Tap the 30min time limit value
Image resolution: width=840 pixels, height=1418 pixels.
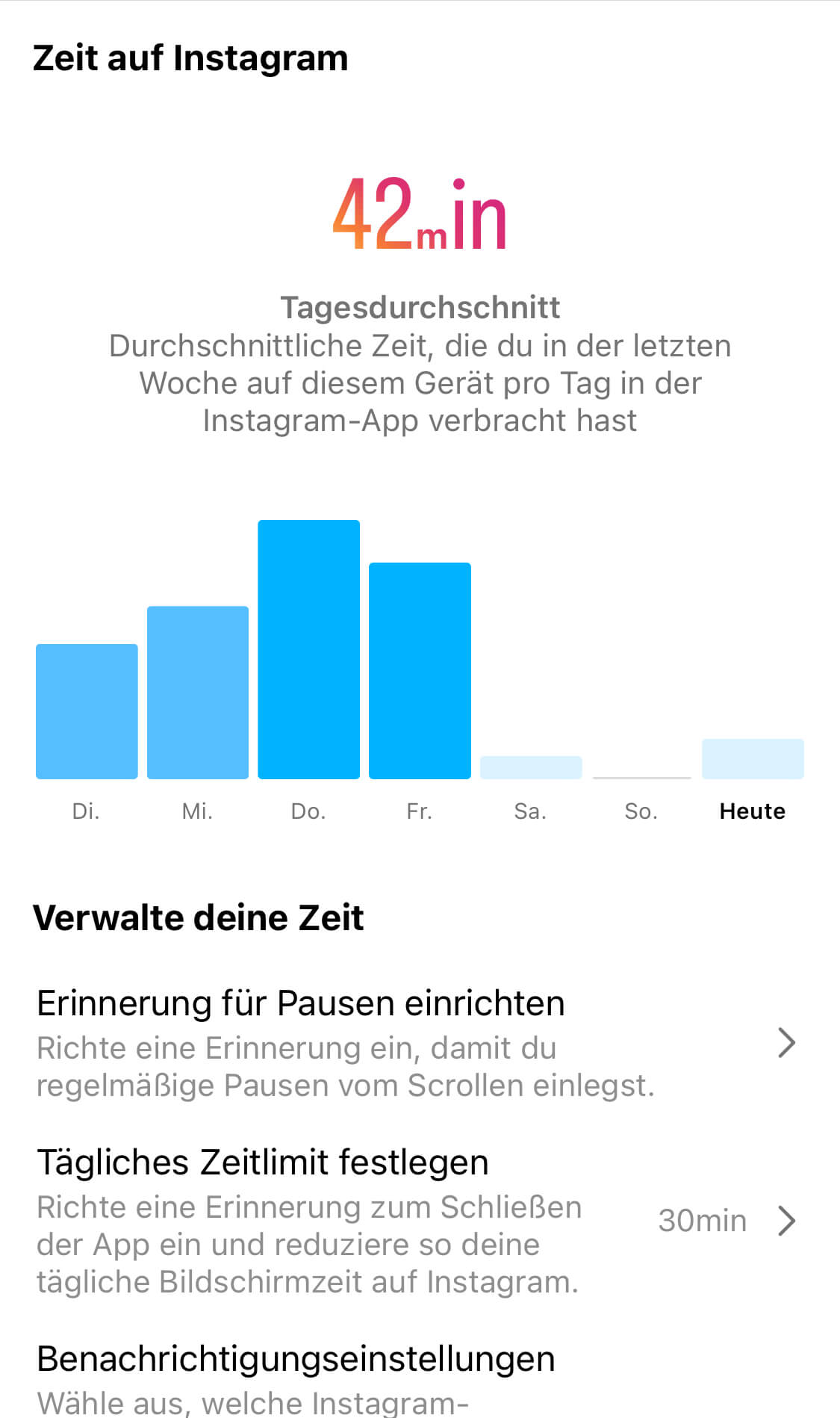[x=701, y=1221]
